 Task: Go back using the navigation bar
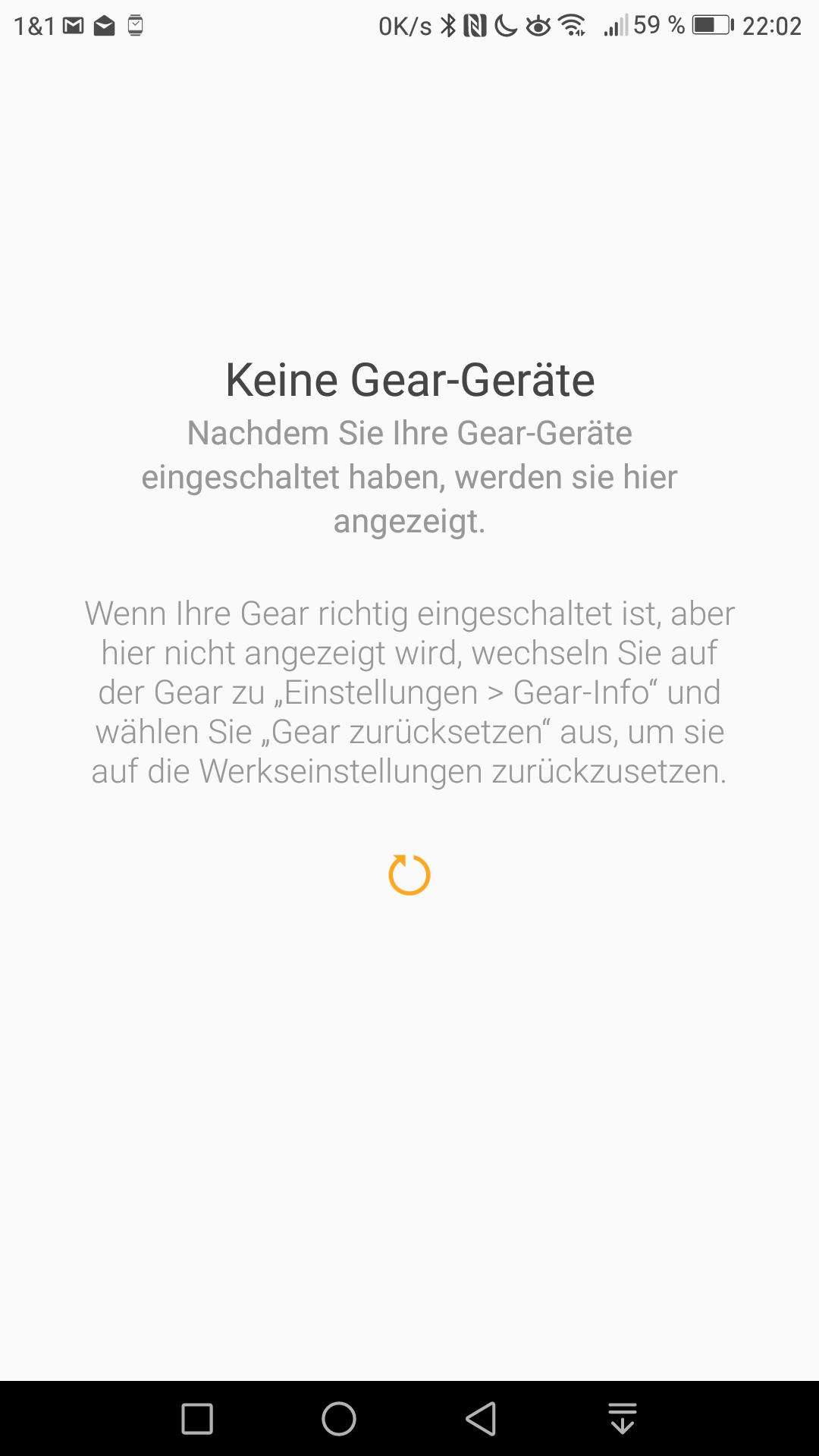(x=481, y=1418)
